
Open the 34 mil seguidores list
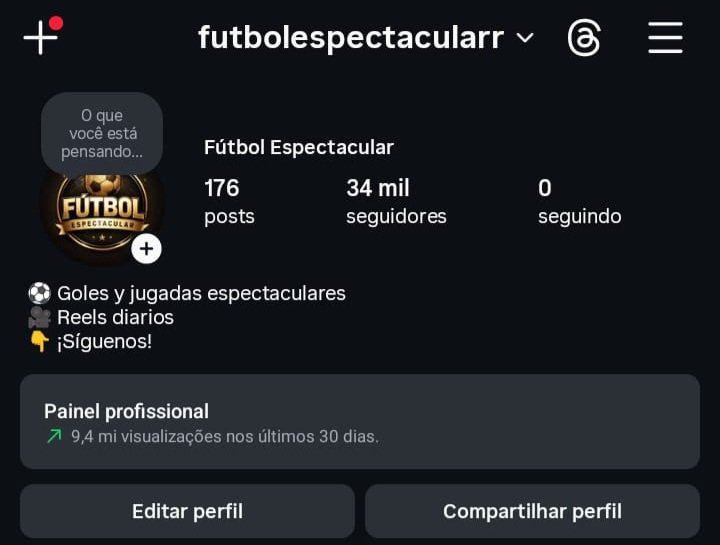click(x=396, y=201)
